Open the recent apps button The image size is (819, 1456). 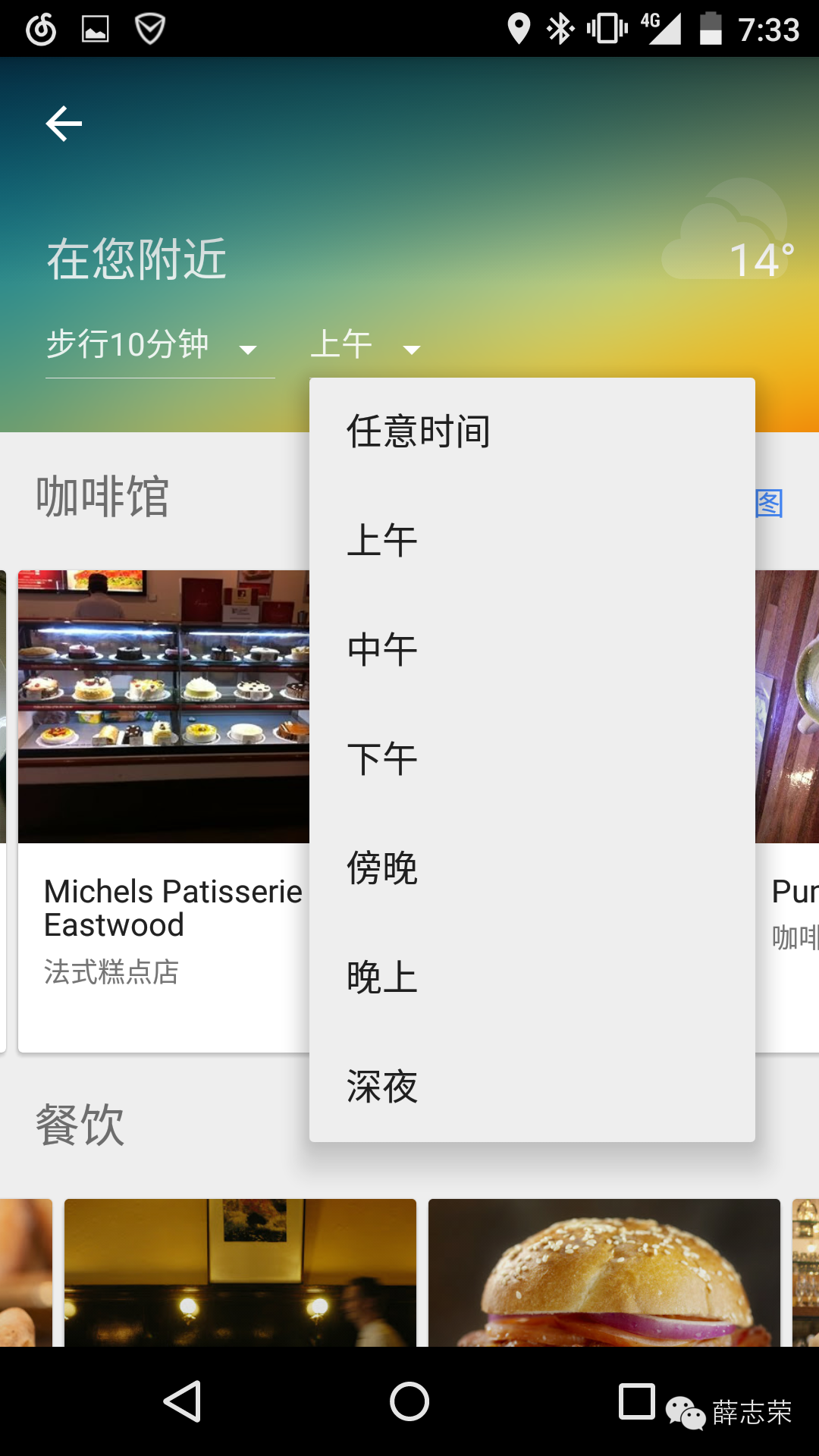tap(636, 1401)
